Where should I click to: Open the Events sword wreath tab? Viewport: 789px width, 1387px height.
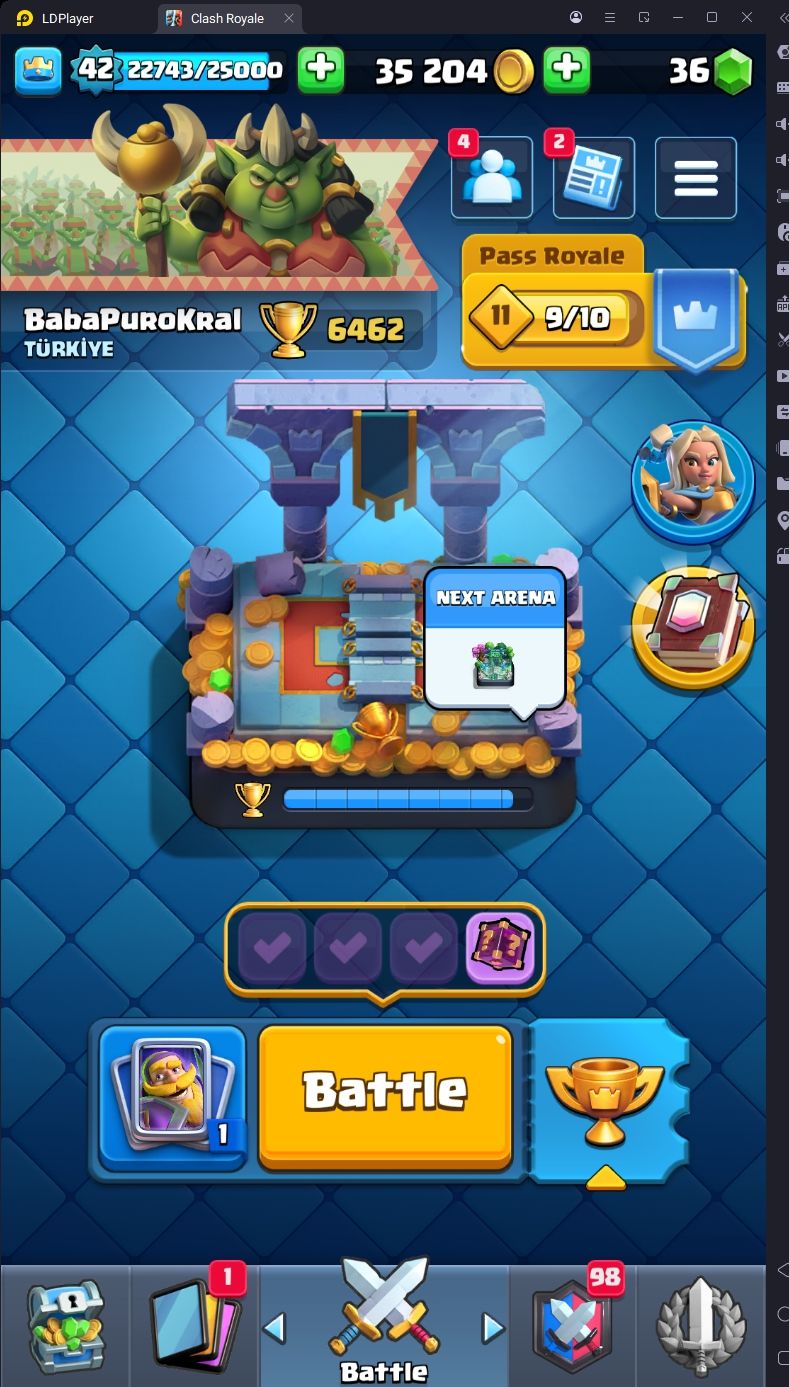(x=701, y=1325)
